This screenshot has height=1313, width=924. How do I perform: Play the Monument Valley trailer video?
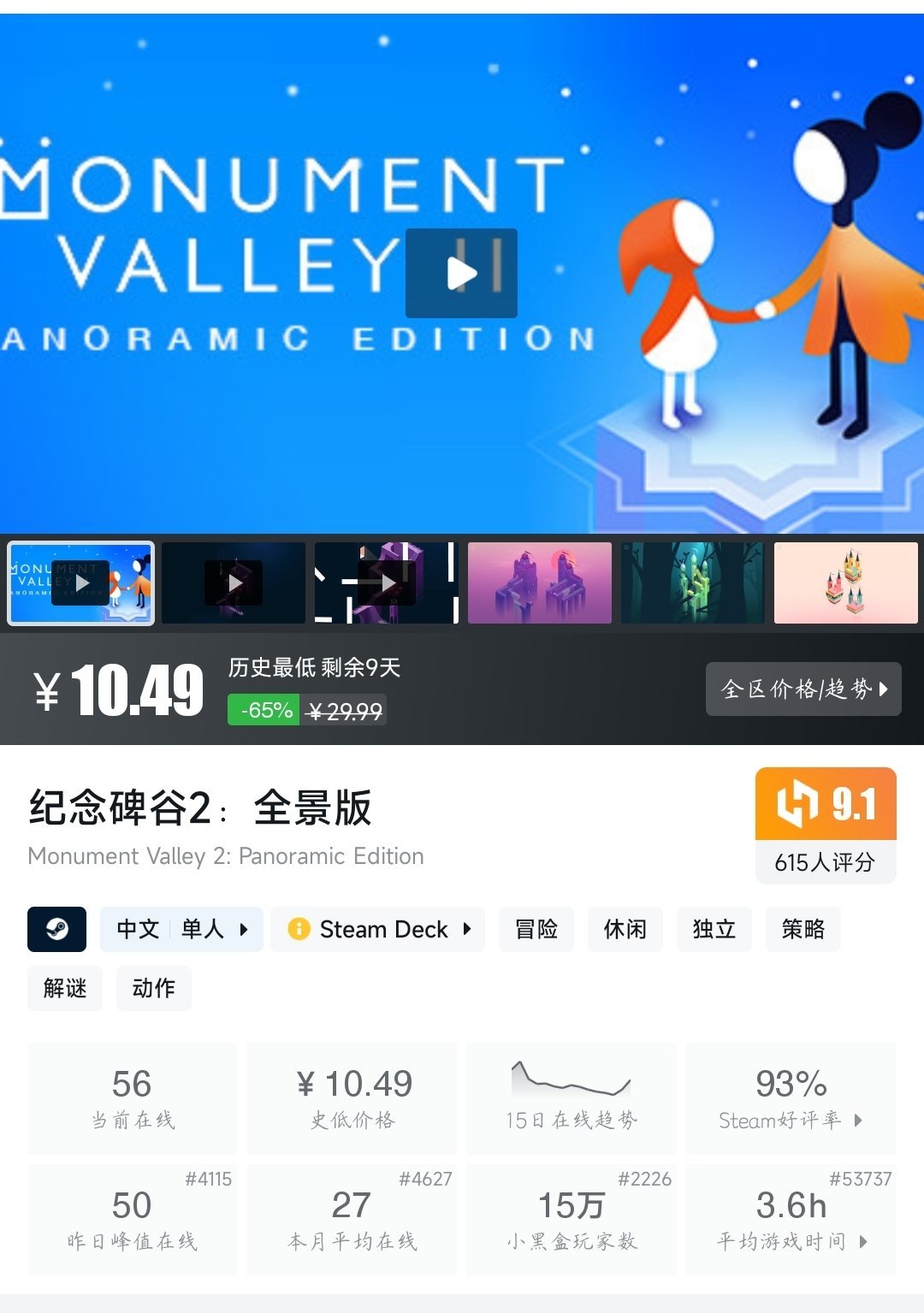[x=461, y=273]
